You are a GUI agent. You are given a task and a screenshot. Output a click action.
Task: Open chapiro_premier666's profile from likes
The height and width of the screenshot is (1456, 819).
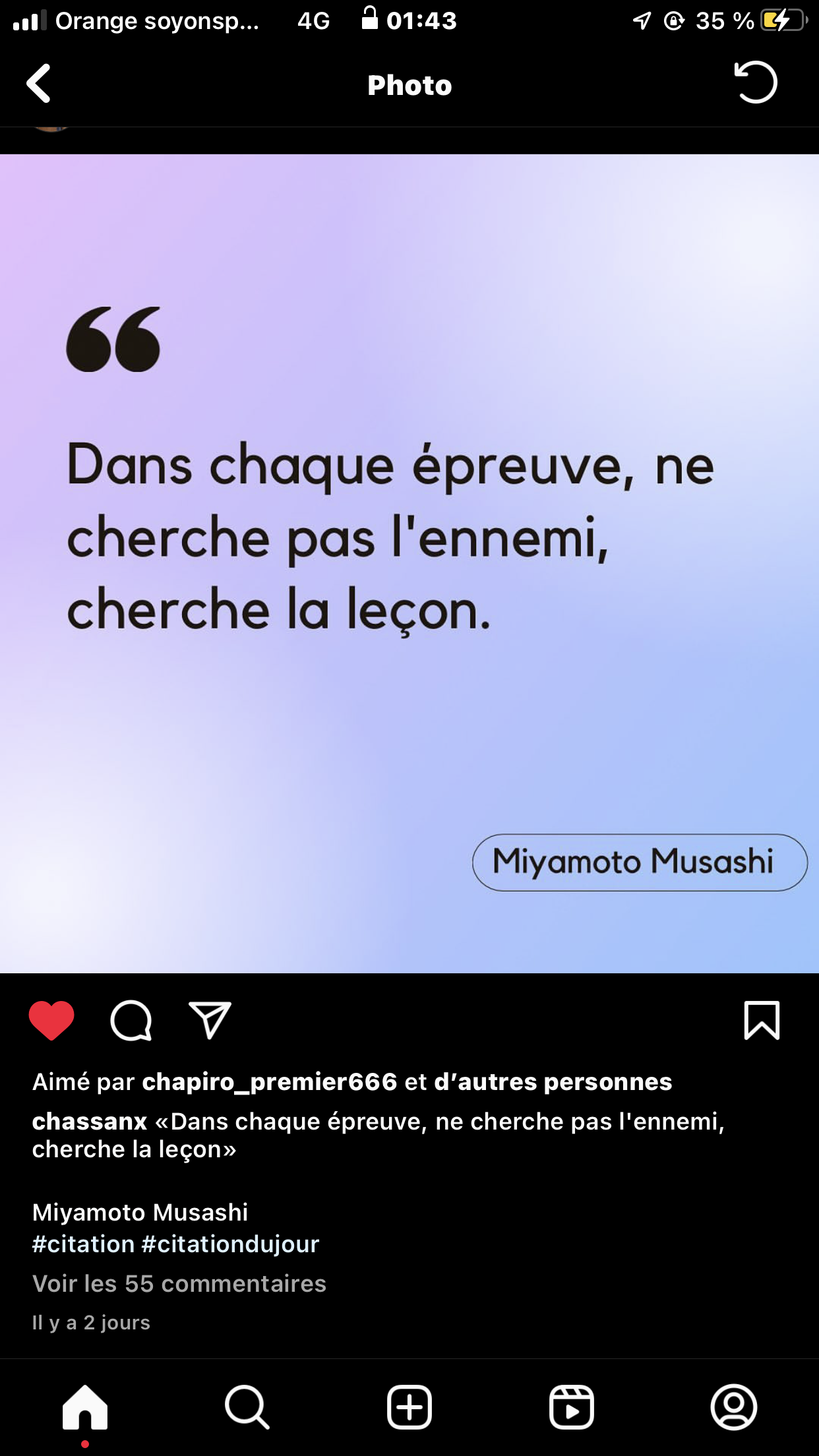(270, 1082)
